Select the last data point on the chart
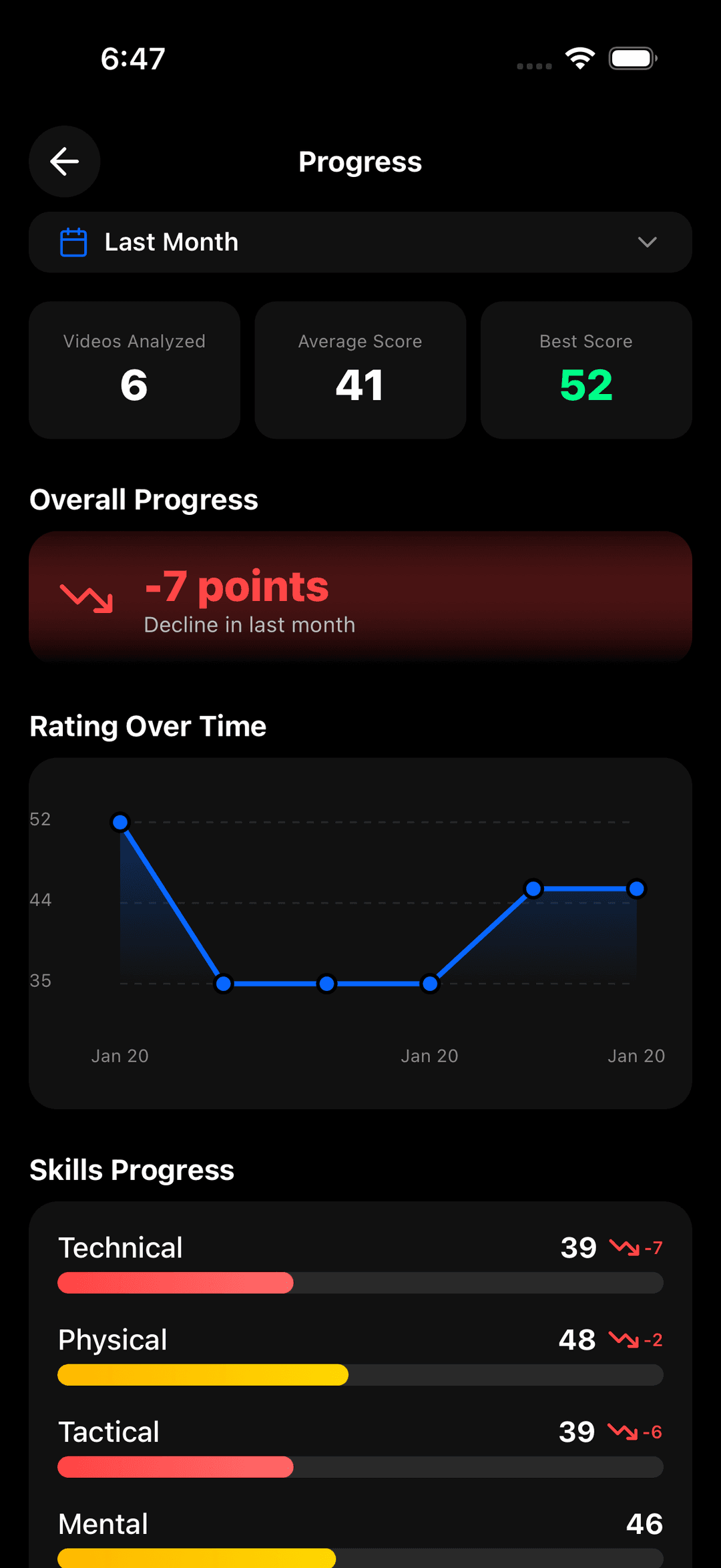The width and height of the screenshot is (721, 1568). [x=636, y=888]
